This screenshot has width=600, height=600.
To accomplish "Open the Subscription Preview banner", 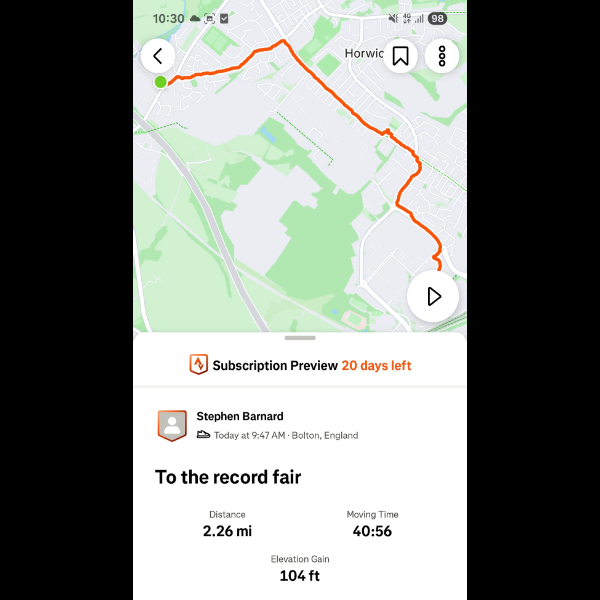I will (300, 365).
